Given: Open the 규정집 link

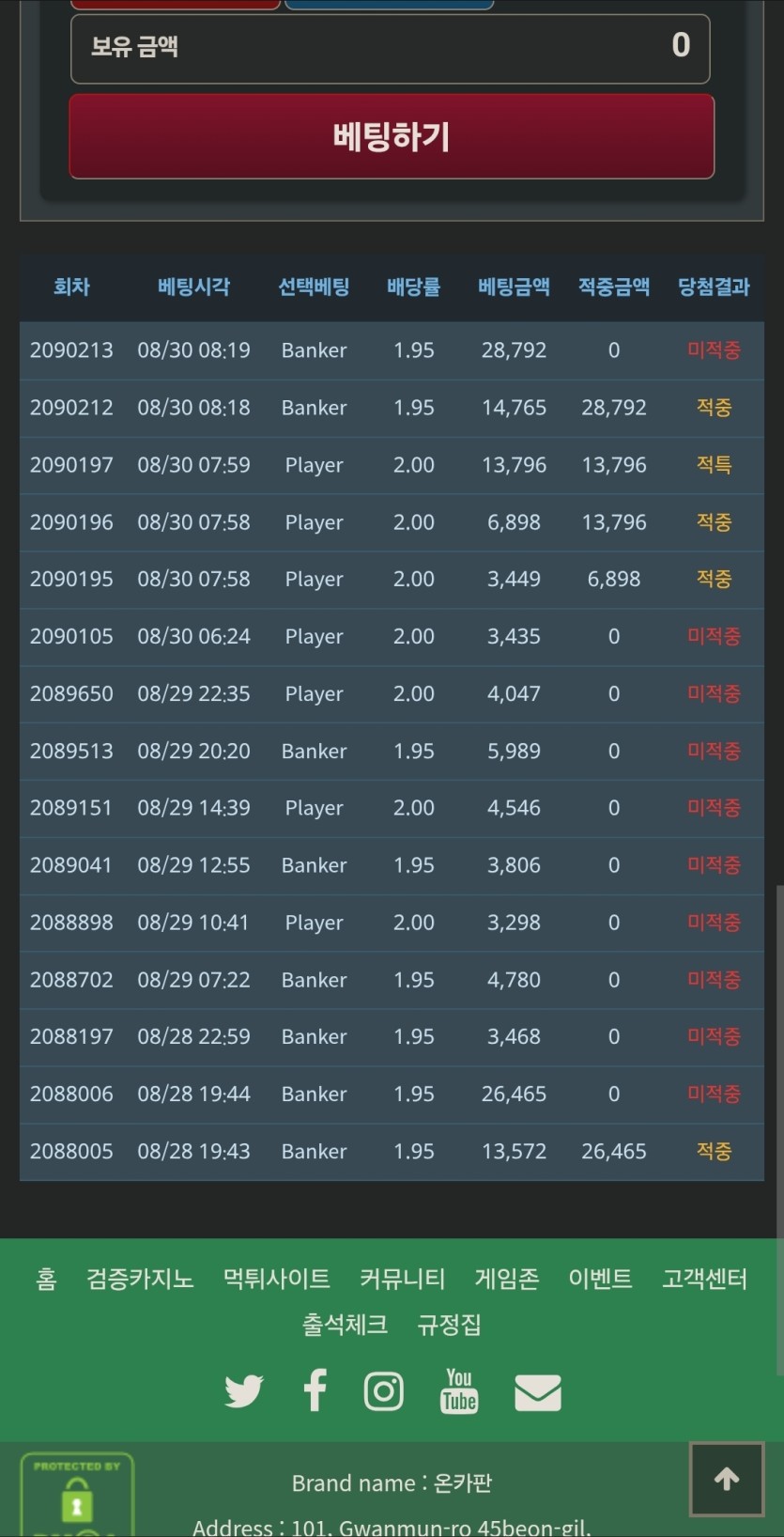Looking at the screenshot, I should tap(449, 1325).
